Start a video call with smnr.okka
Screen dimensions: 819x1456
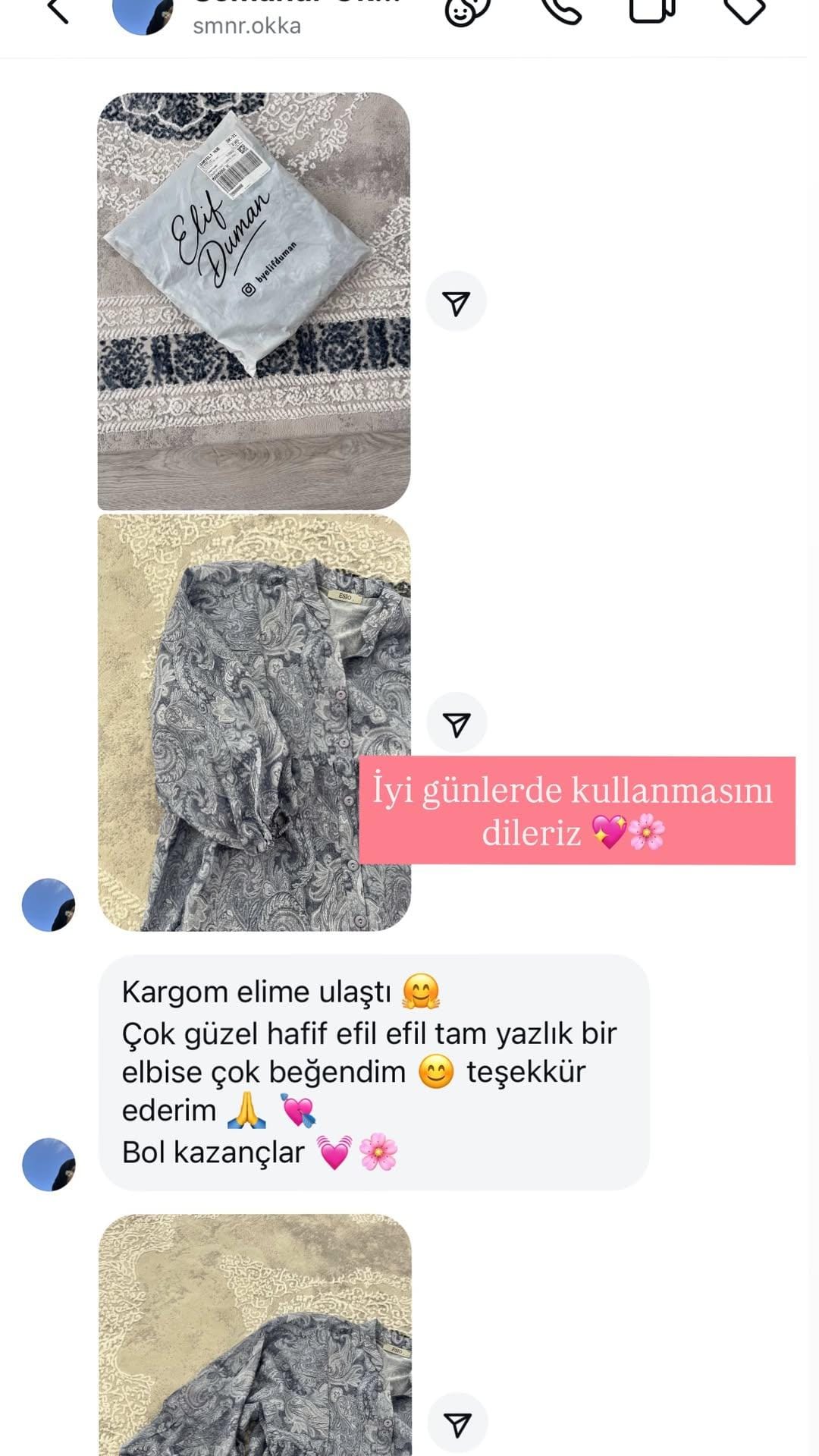652,11
